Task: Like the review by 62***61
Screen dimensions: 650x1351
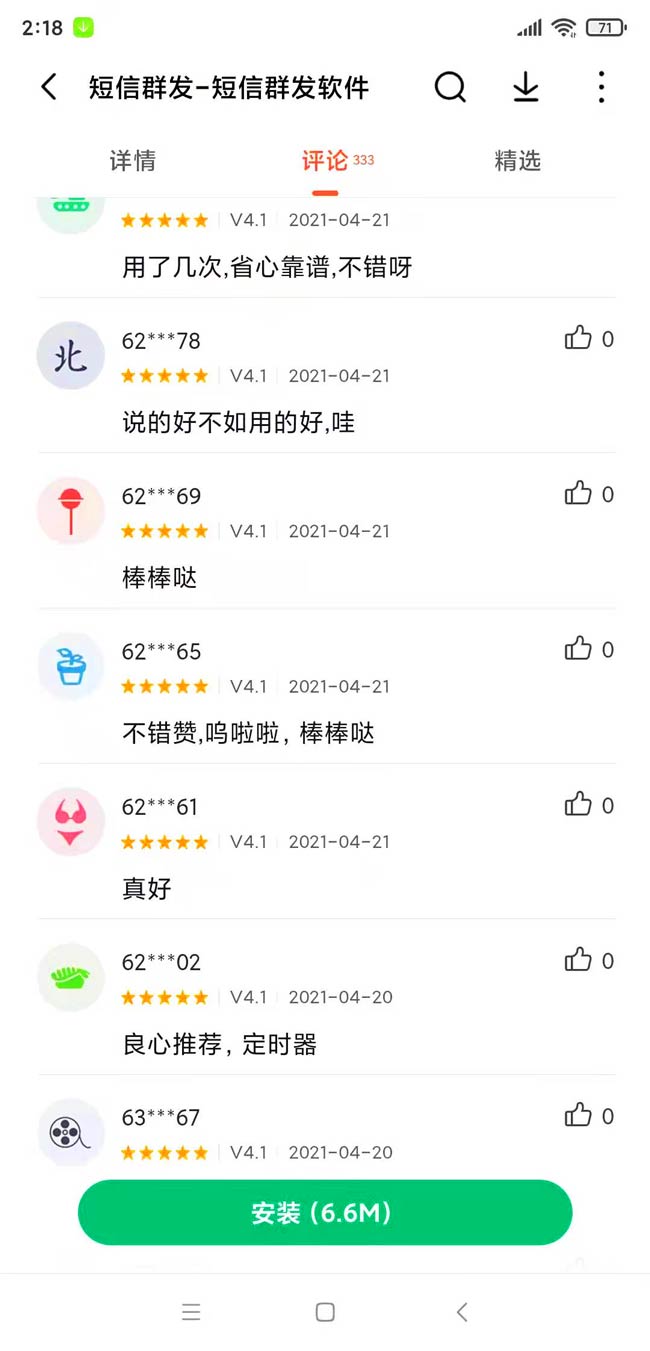Action: [x=579, y=805]
